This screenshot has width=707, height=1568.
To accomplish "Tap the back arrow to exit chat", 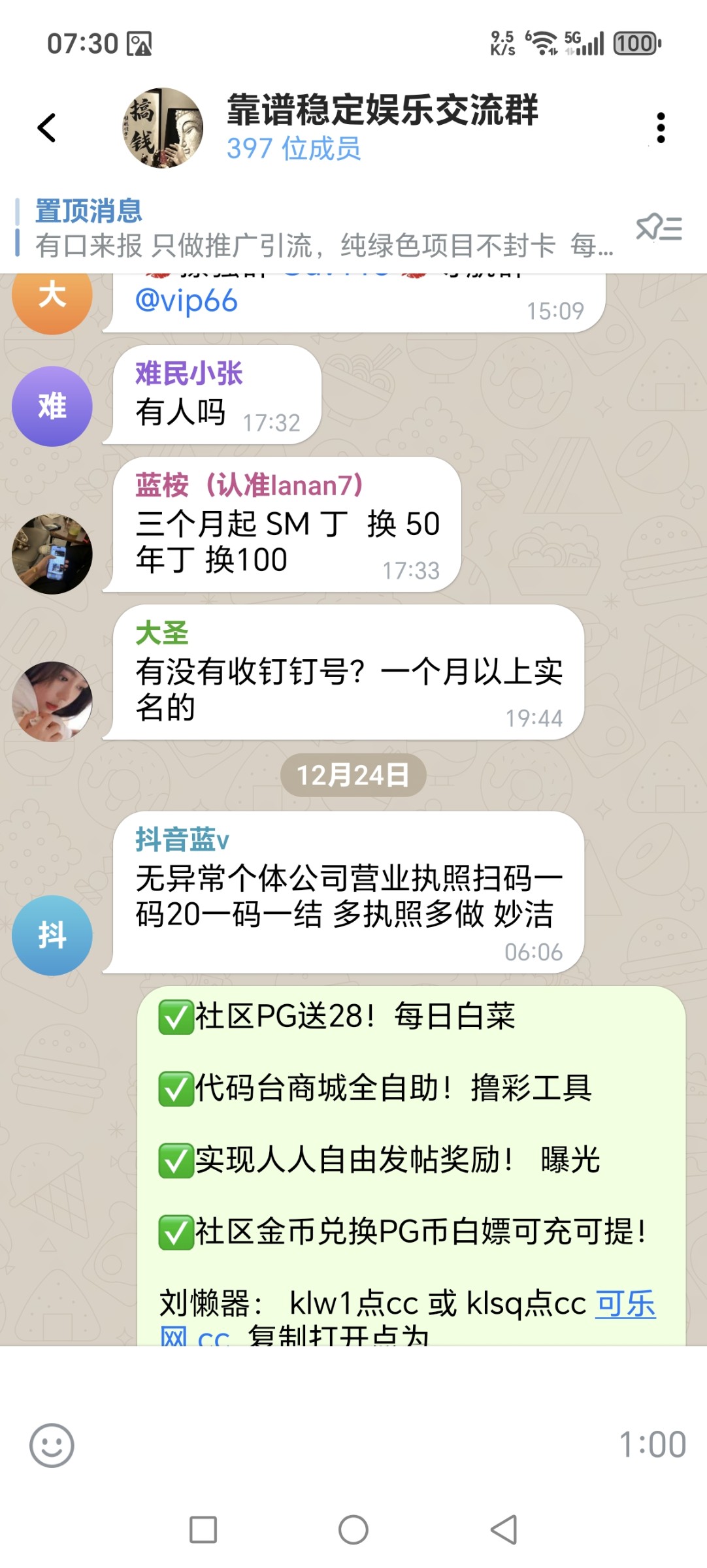I will (x=46, y=127).
